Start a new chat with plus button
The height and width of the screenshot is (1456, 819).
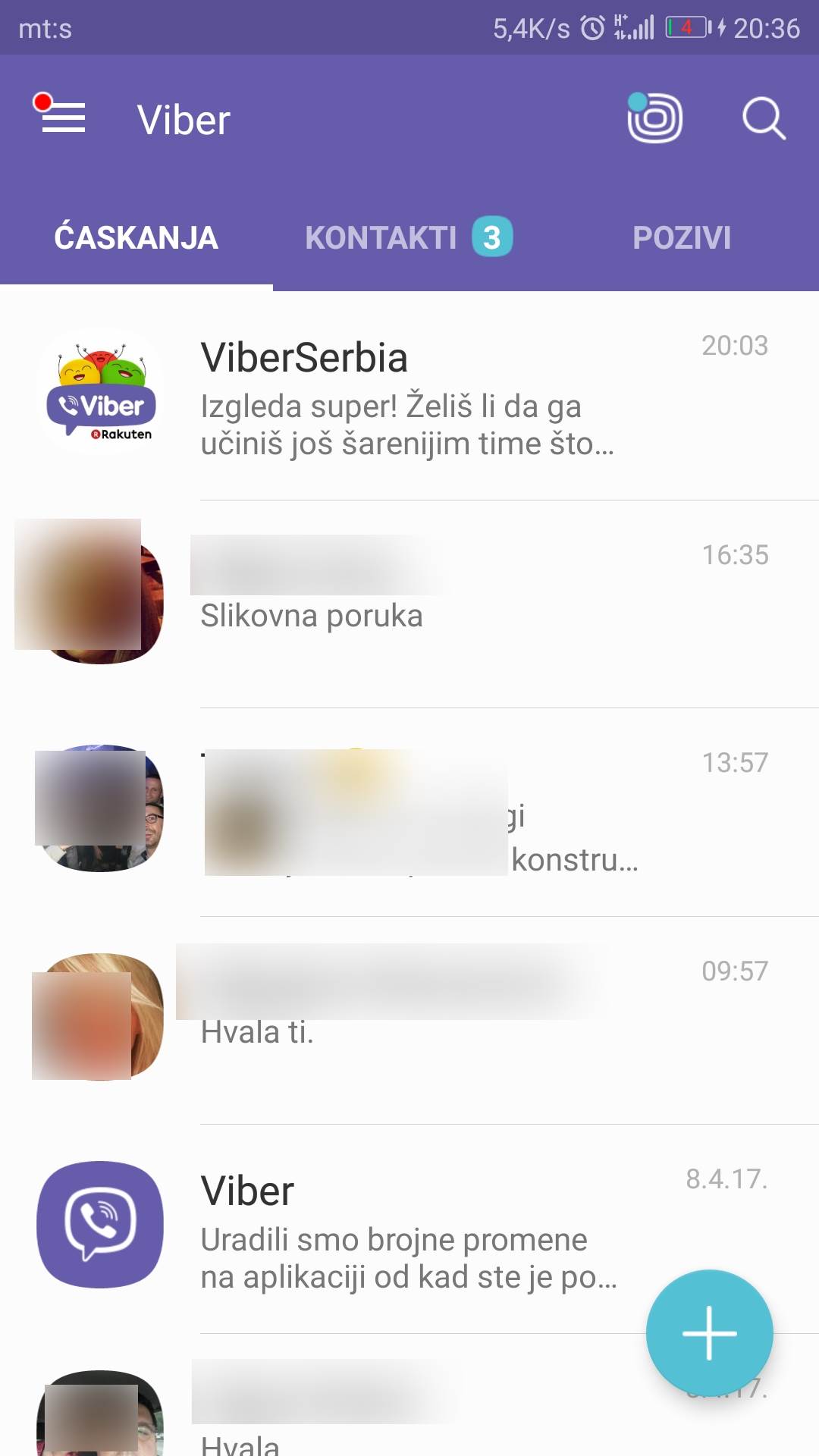tap(709, 1333)
